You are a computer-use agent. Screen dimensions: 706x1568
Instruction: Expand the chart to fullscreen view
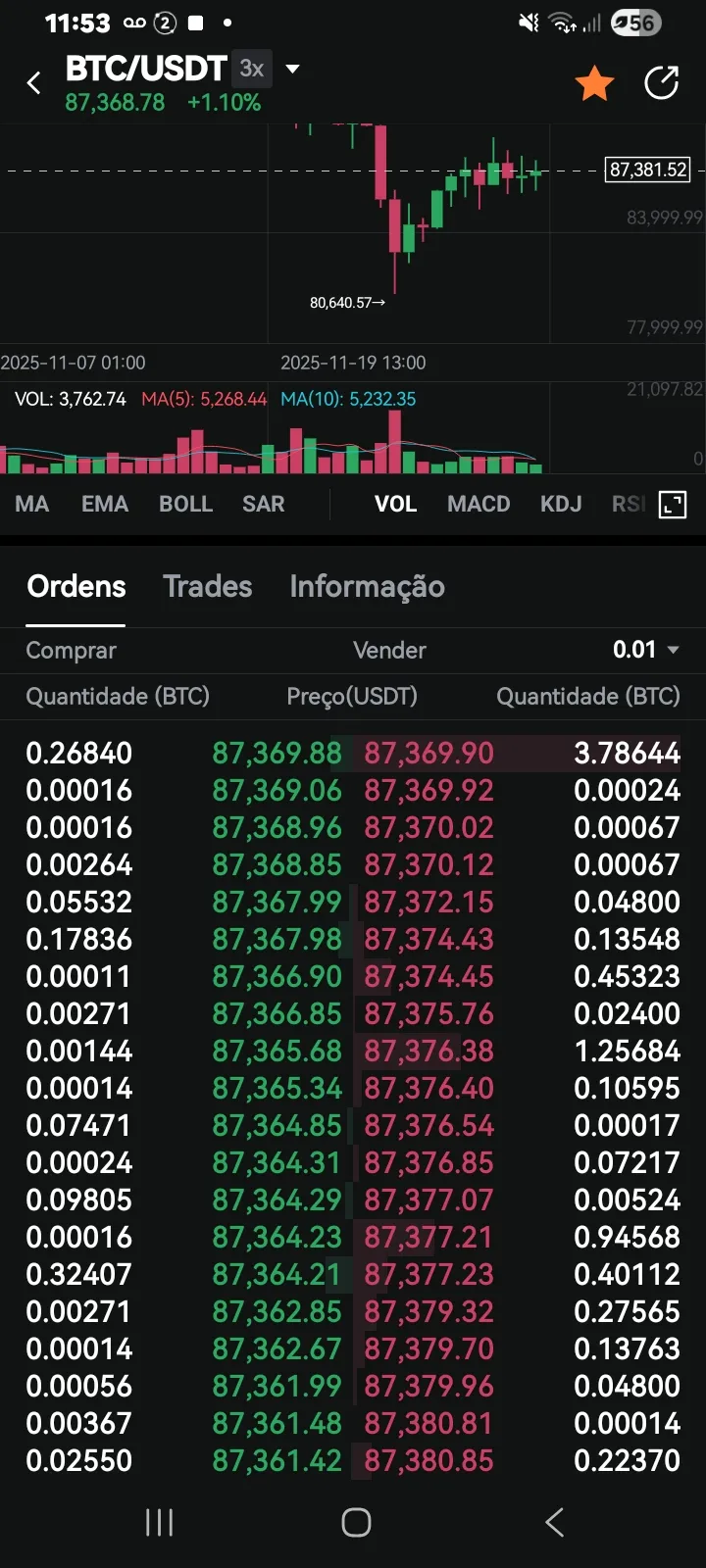(x=674, y=504)
